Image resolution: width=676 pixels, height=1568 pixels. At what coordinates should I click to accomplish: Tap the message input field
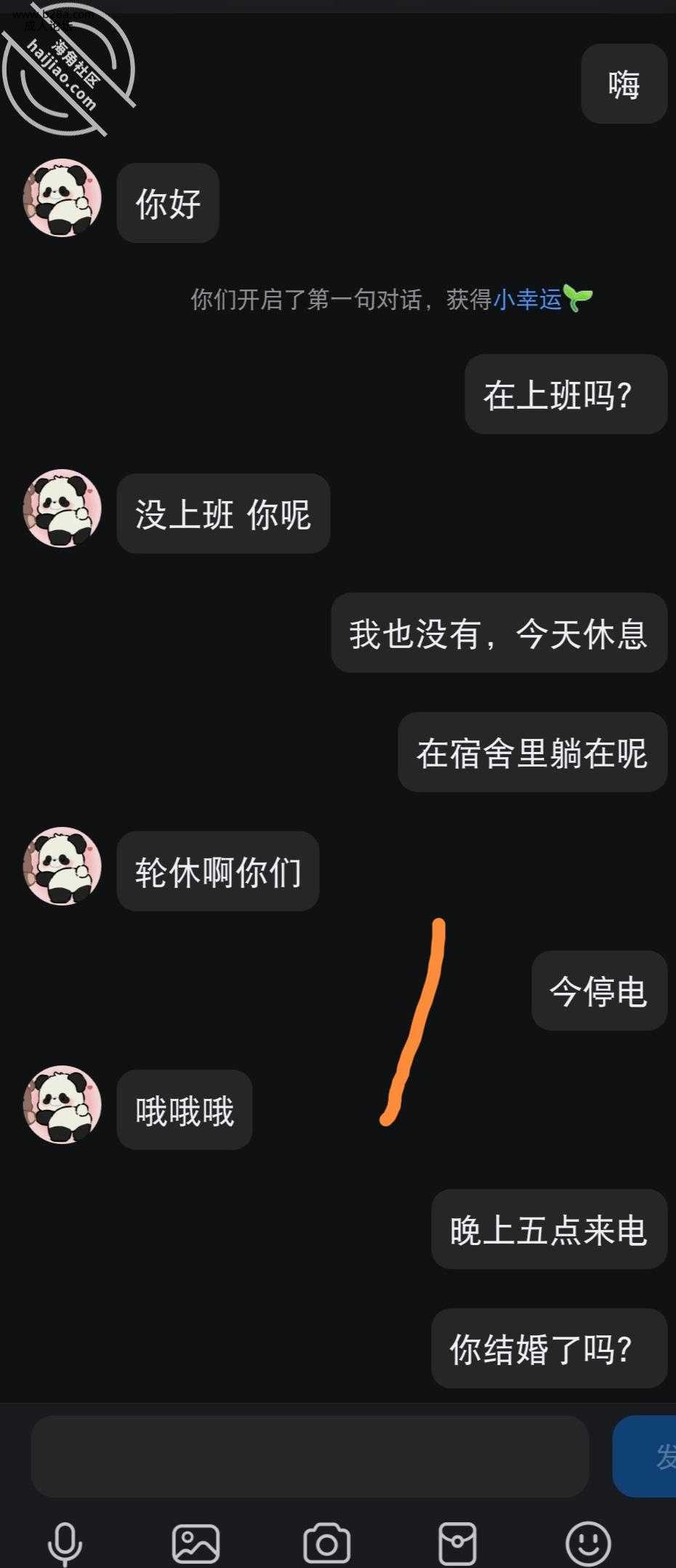(310, 1455)
